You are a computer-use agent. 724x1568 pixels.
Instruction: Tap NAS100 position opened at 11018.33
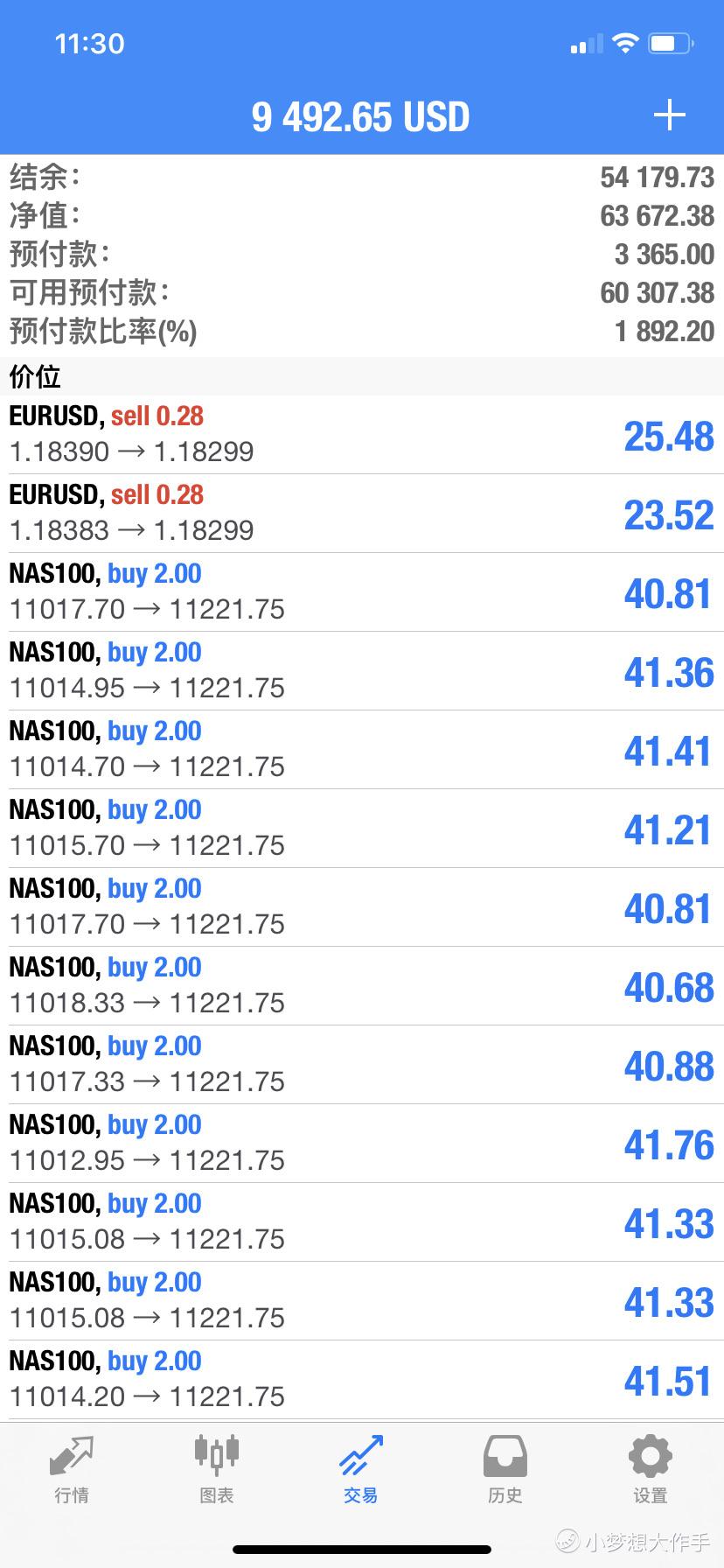(x=362, y=986)
